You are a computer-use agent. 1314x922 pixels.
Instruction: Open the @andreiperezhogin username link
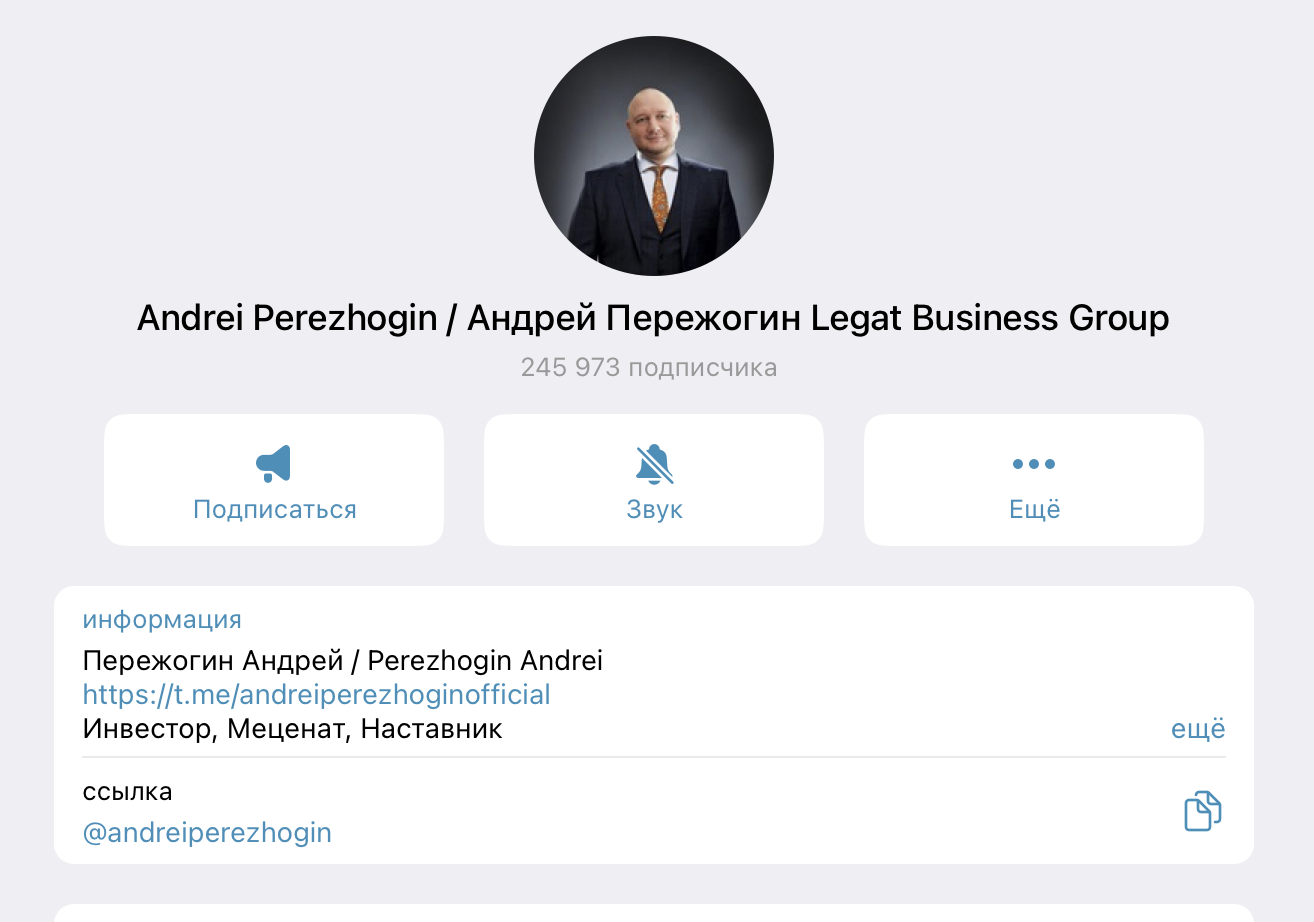click(207, 833)
